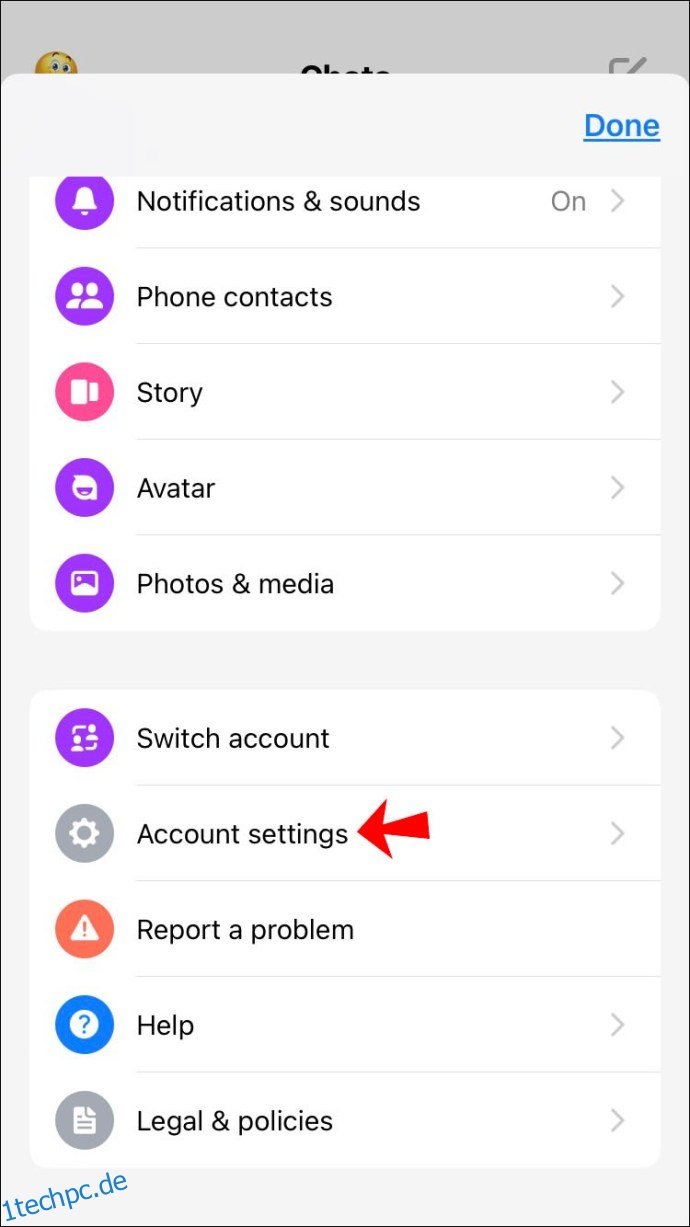Tap Done to close settings
690x1227 pixels.
[x=621, y=126]
